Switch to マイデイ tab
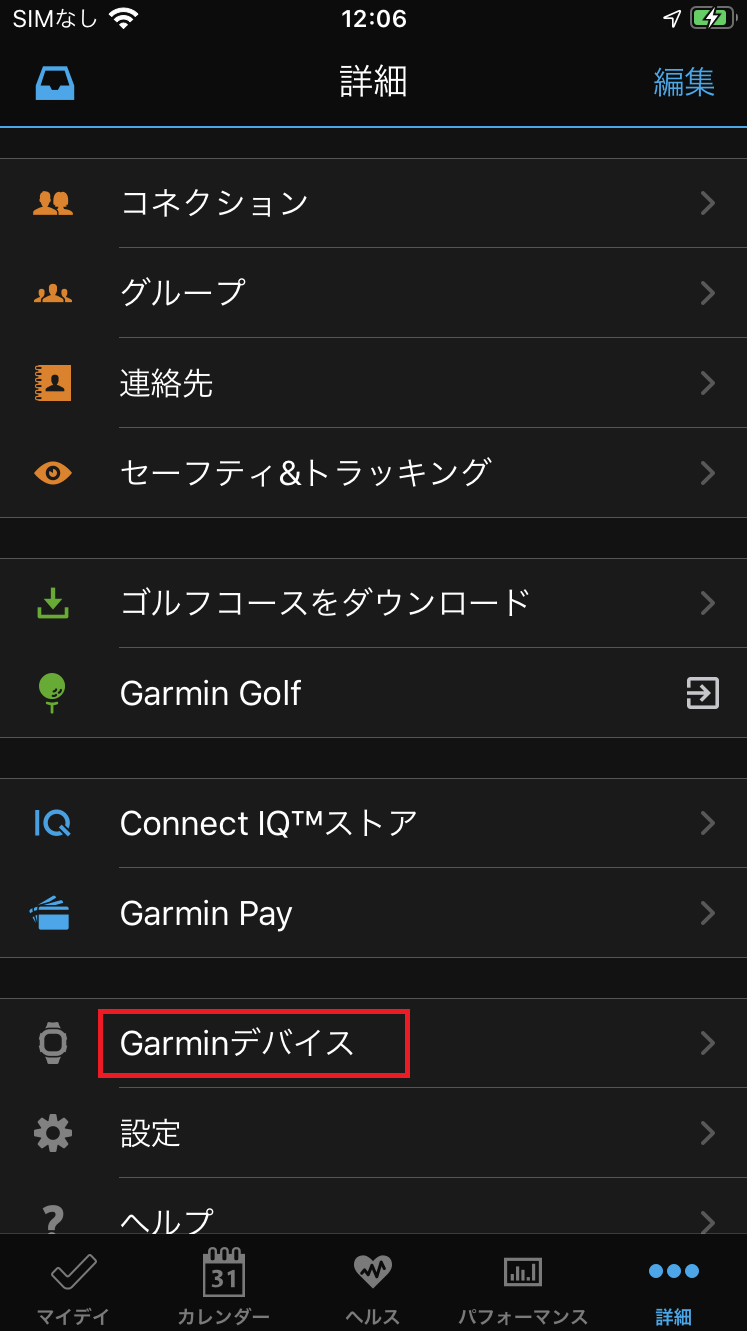The image size is (747, 1331). [x=73, y=1286]
